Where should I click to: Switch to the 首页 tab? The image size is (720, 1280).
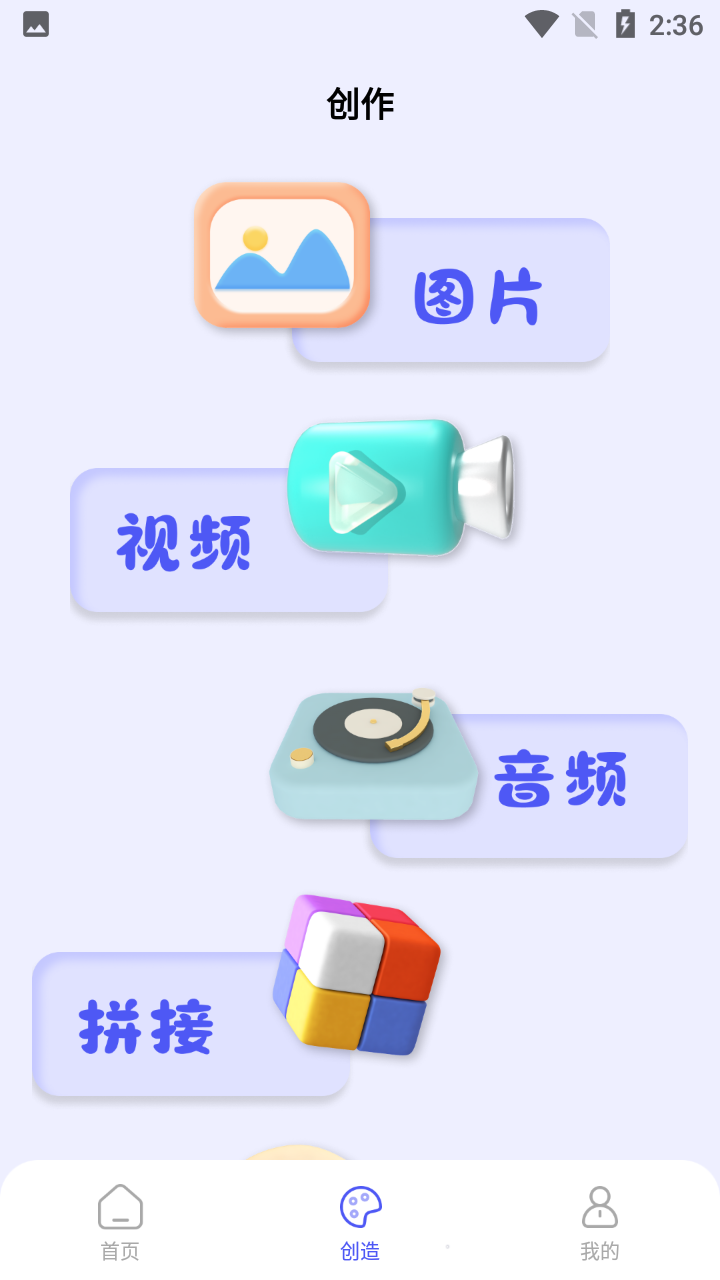pyautogui.click(x=120, y=1222)
